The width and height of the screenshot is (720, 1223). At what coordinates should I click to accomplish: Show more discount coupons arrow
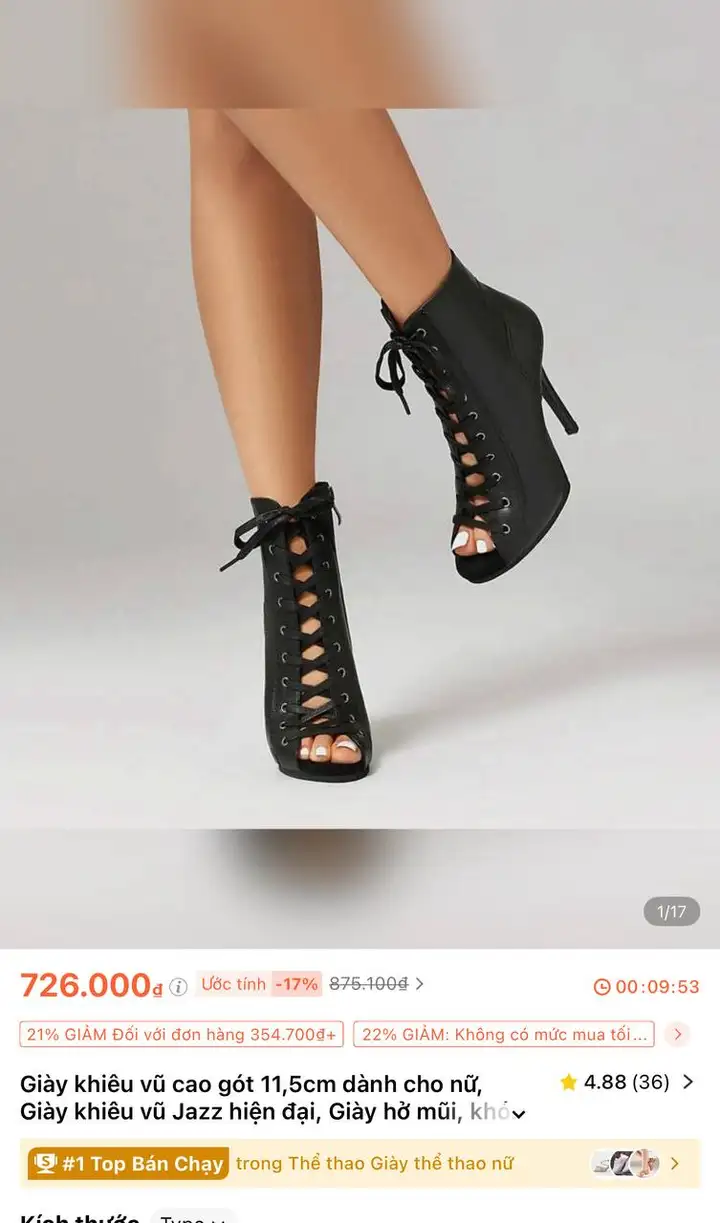pyautogui.click(x=678, y=1034)
